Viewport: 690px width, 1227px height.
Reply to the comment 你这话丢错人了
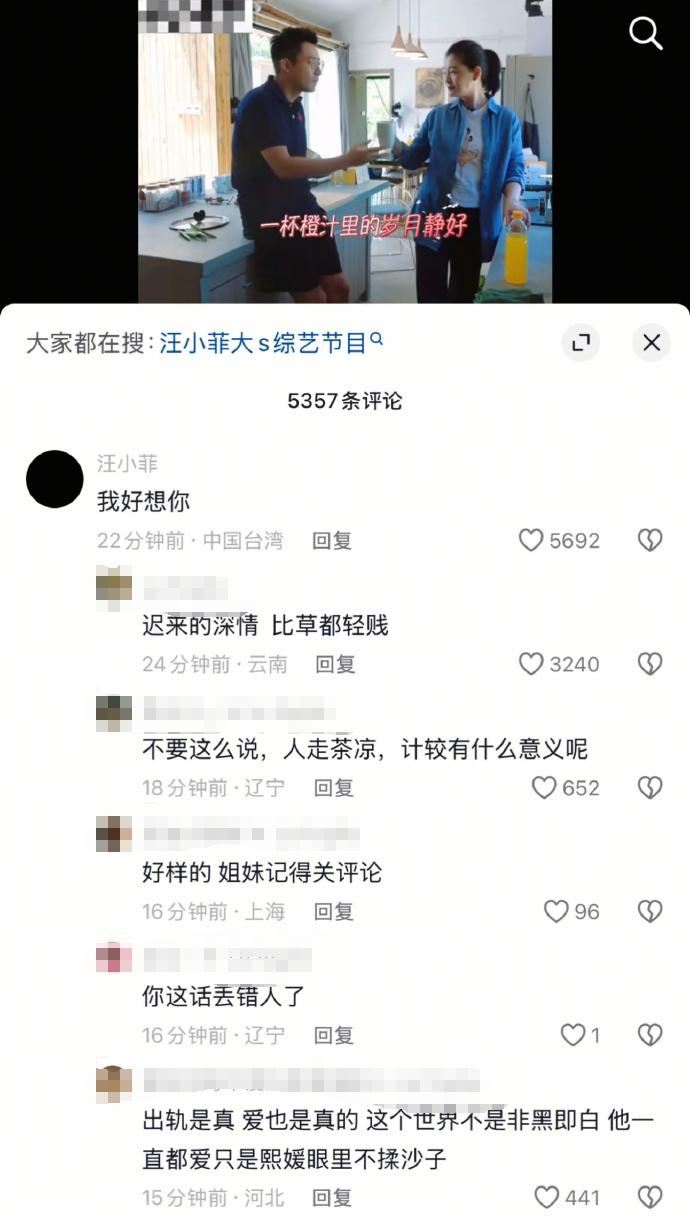[334, 1035]
